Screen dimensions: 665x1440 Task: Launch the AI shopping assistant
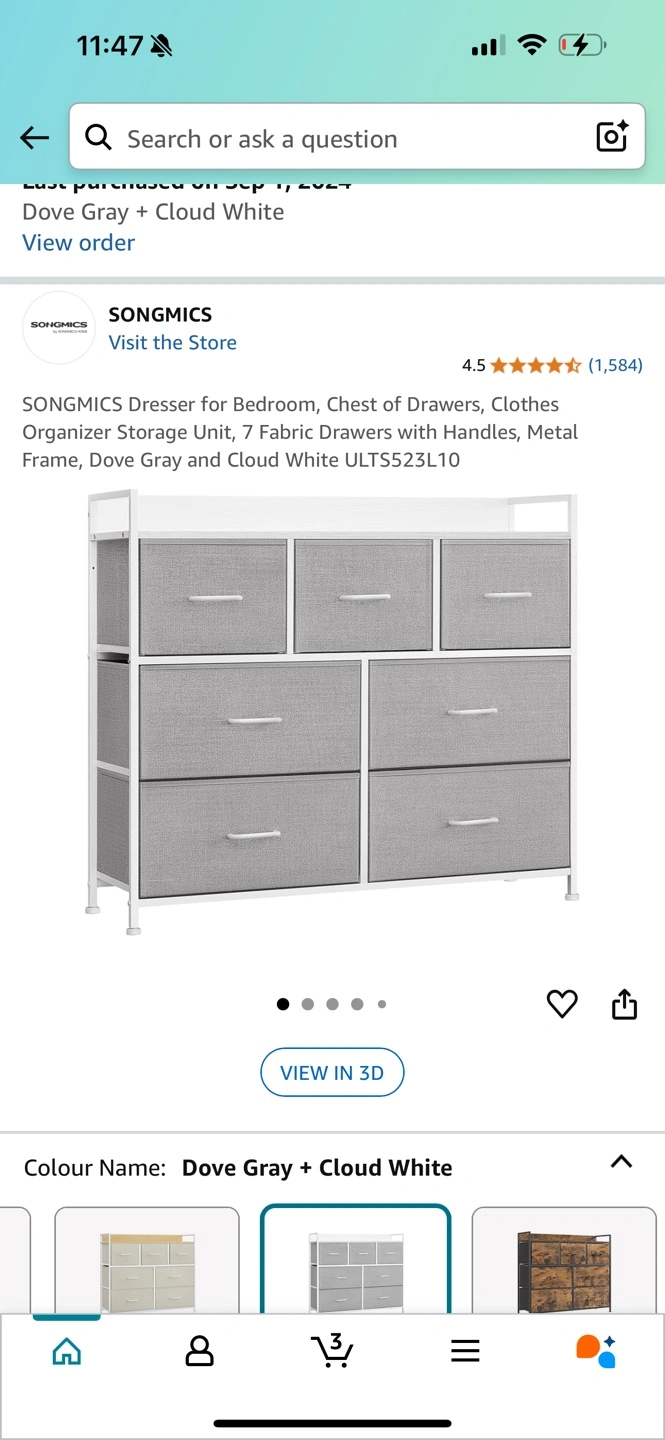(x=596, y=1351)
